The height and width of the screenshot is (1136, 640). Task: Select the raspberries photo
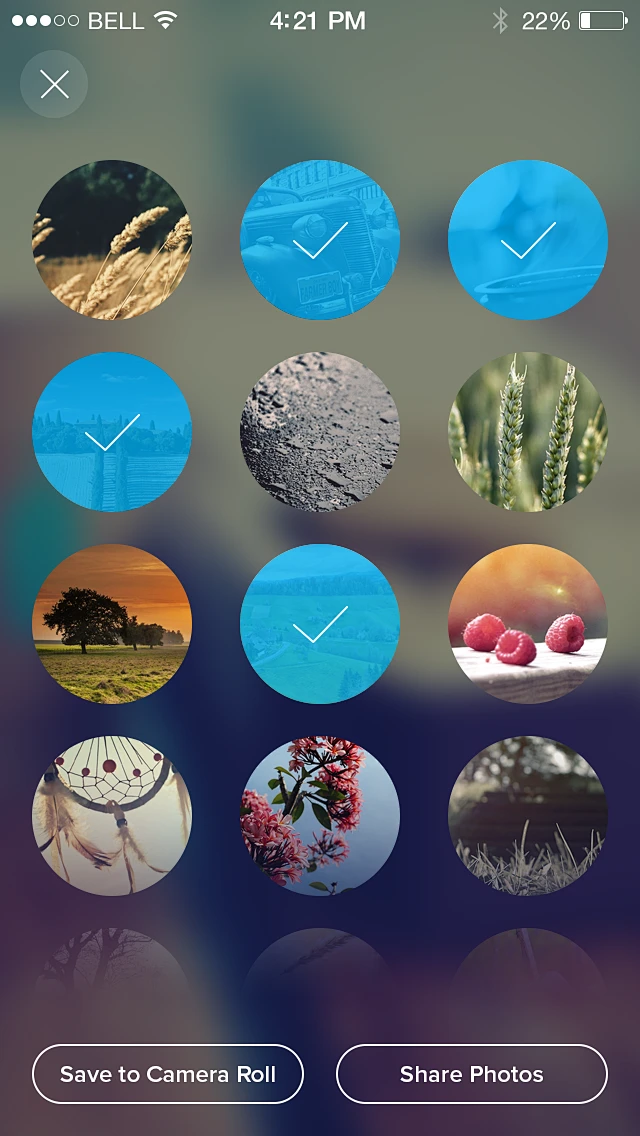pos(528,624)
